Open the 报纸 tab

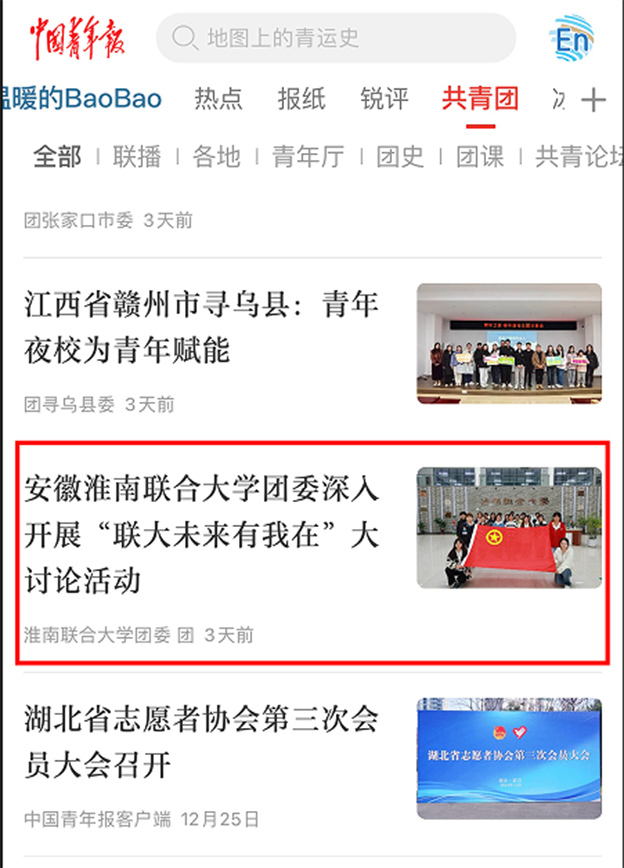pos(301,98)
